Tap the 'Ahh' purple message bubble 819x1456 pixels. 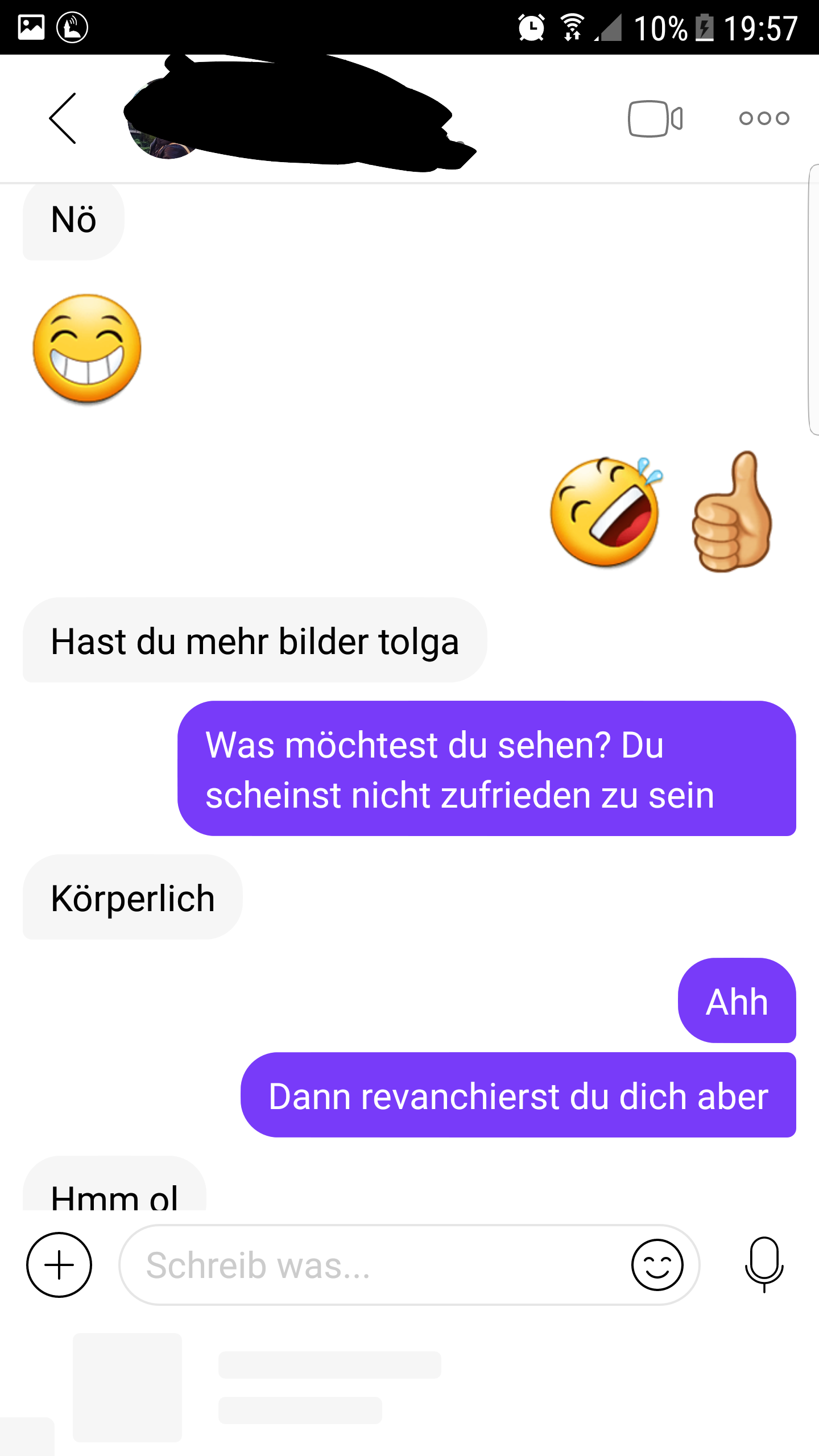736,1002
